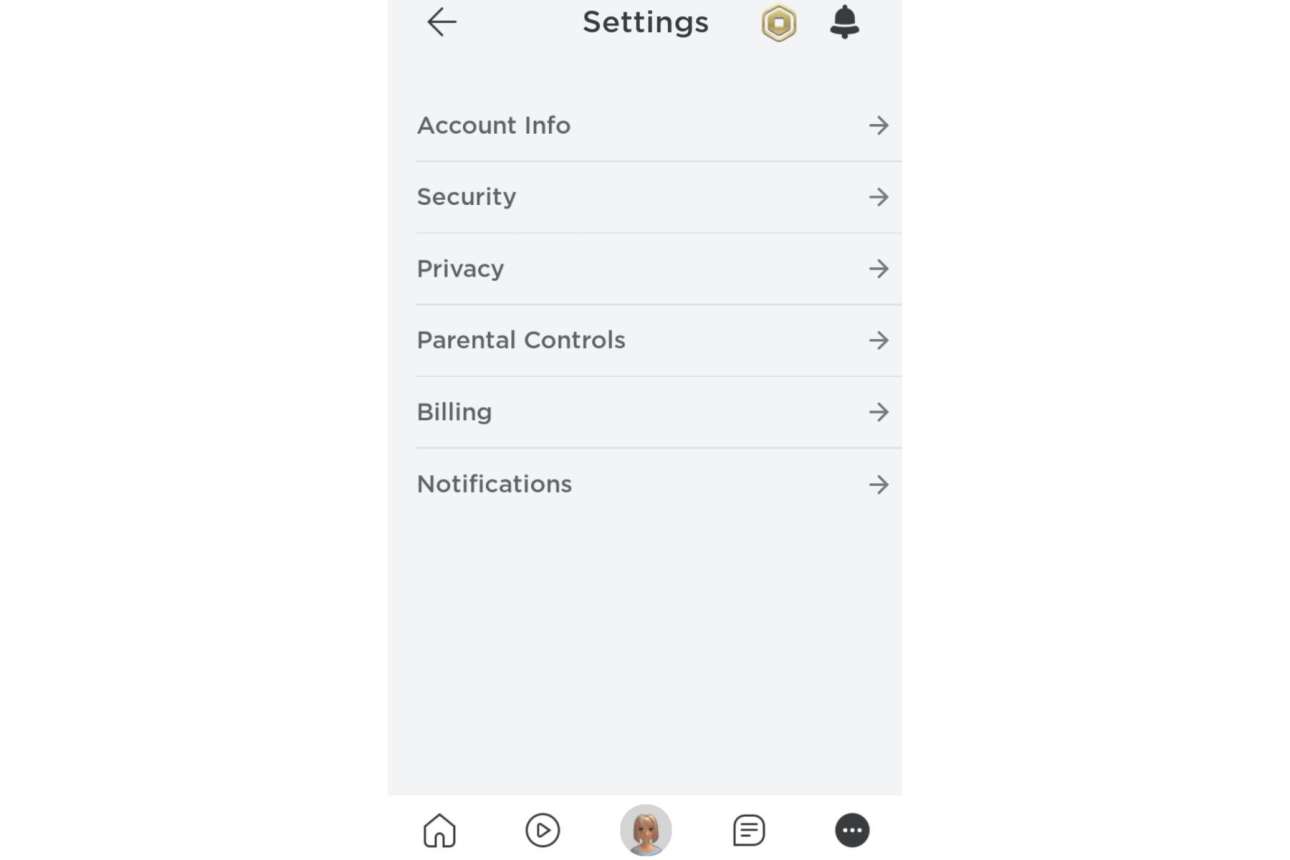
Task: Switch to the Discover play tab
Action: [542, 830]
